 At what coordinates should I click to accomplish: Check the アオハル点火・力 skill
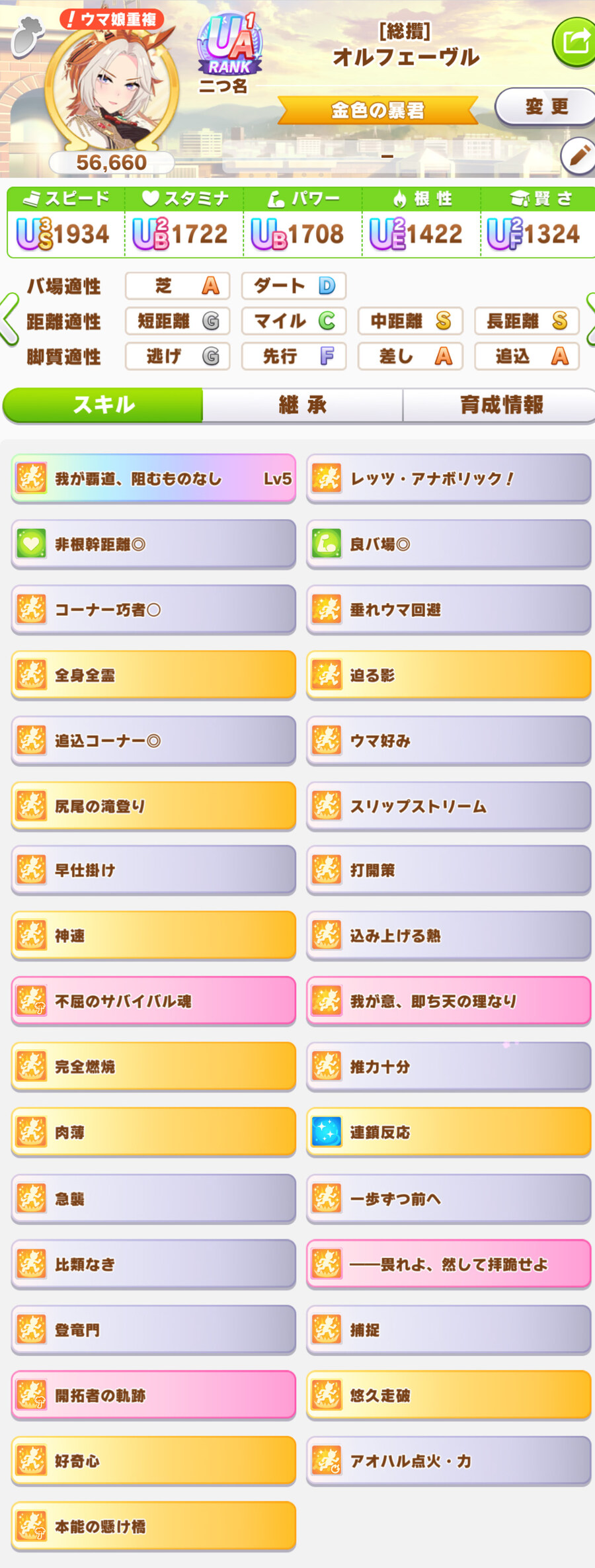448,1461
